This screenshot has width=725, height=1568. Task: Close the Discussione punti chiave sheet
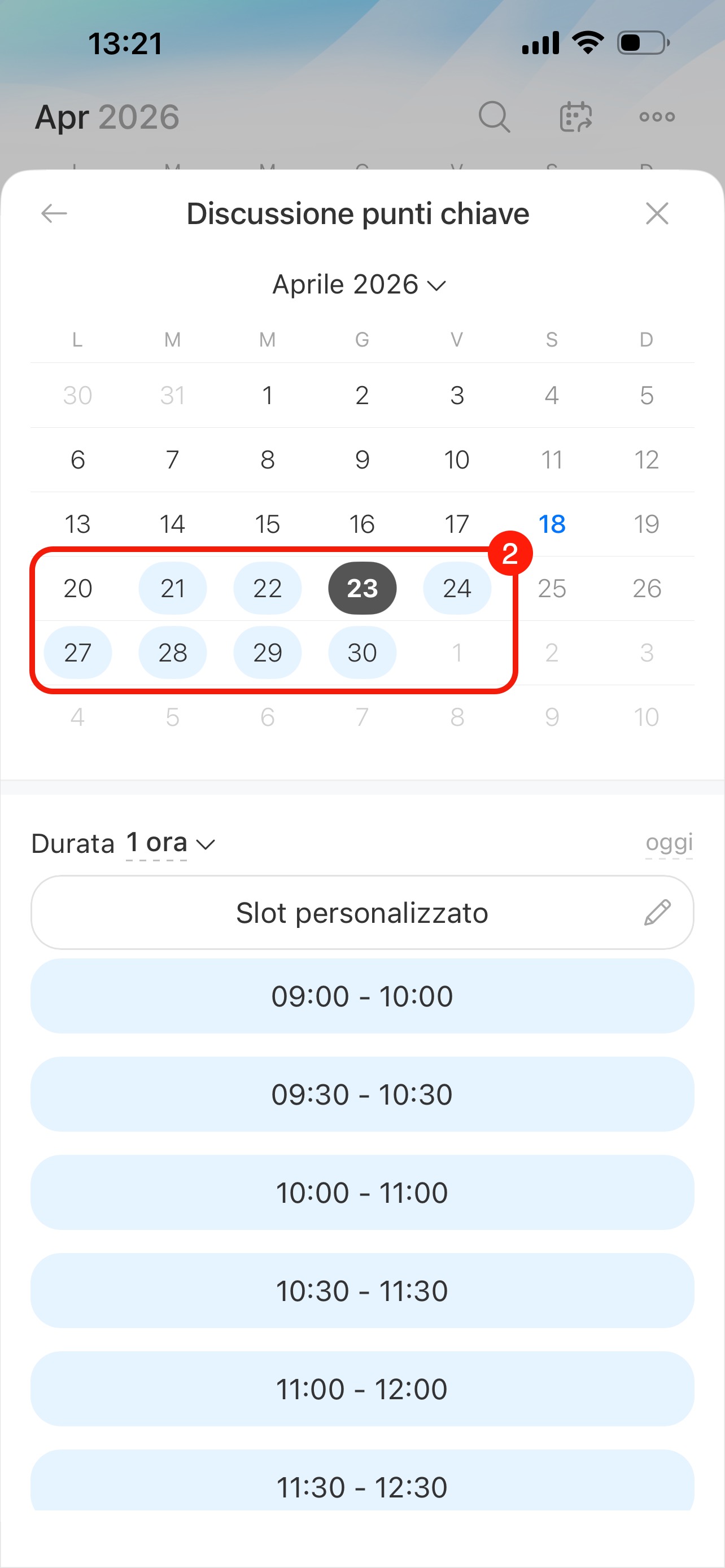pyautogui.click(x=657, y=214)
